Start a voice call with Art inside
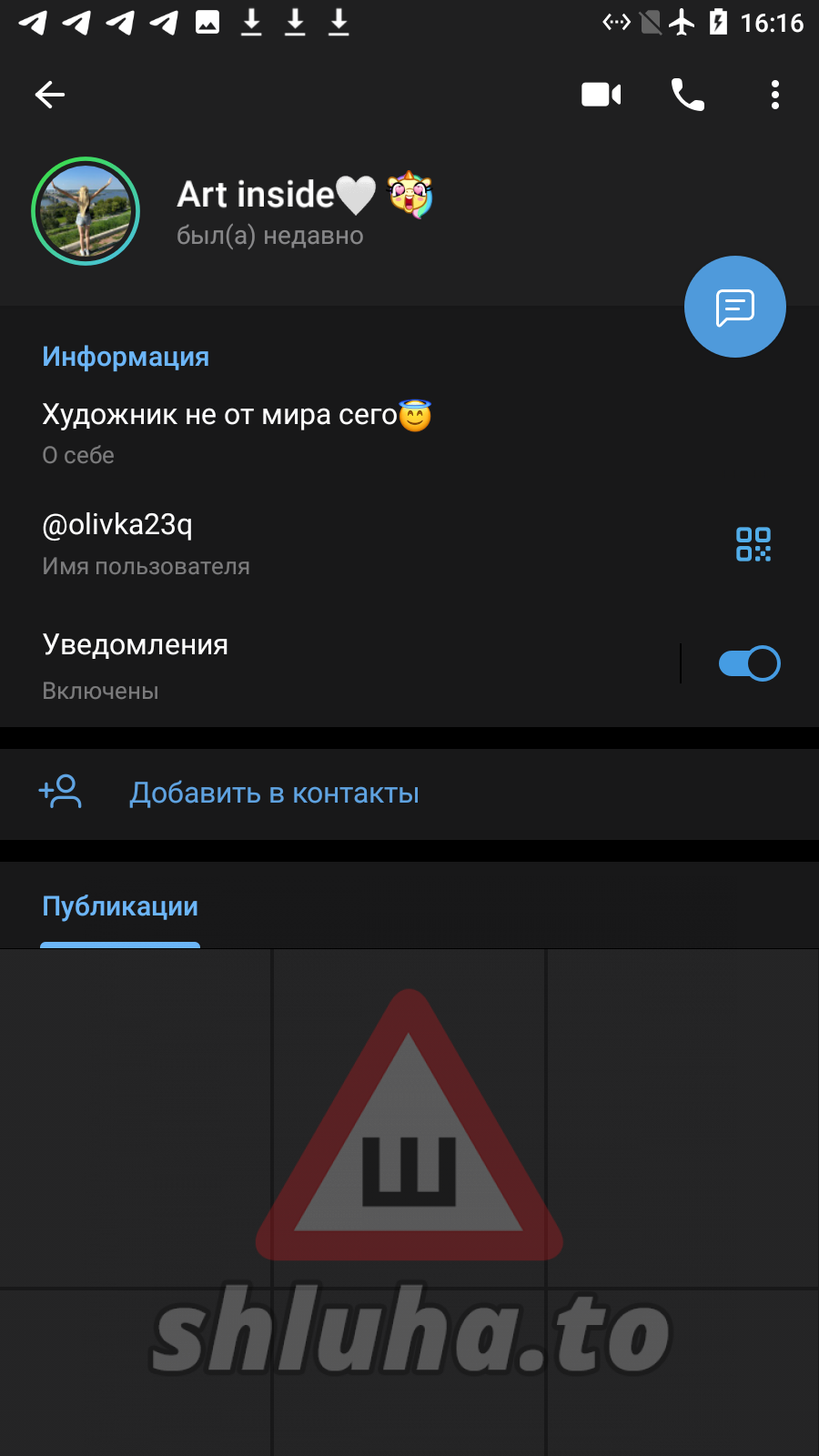This screenshot has height=1456, width=819. [x=688, y=95]
